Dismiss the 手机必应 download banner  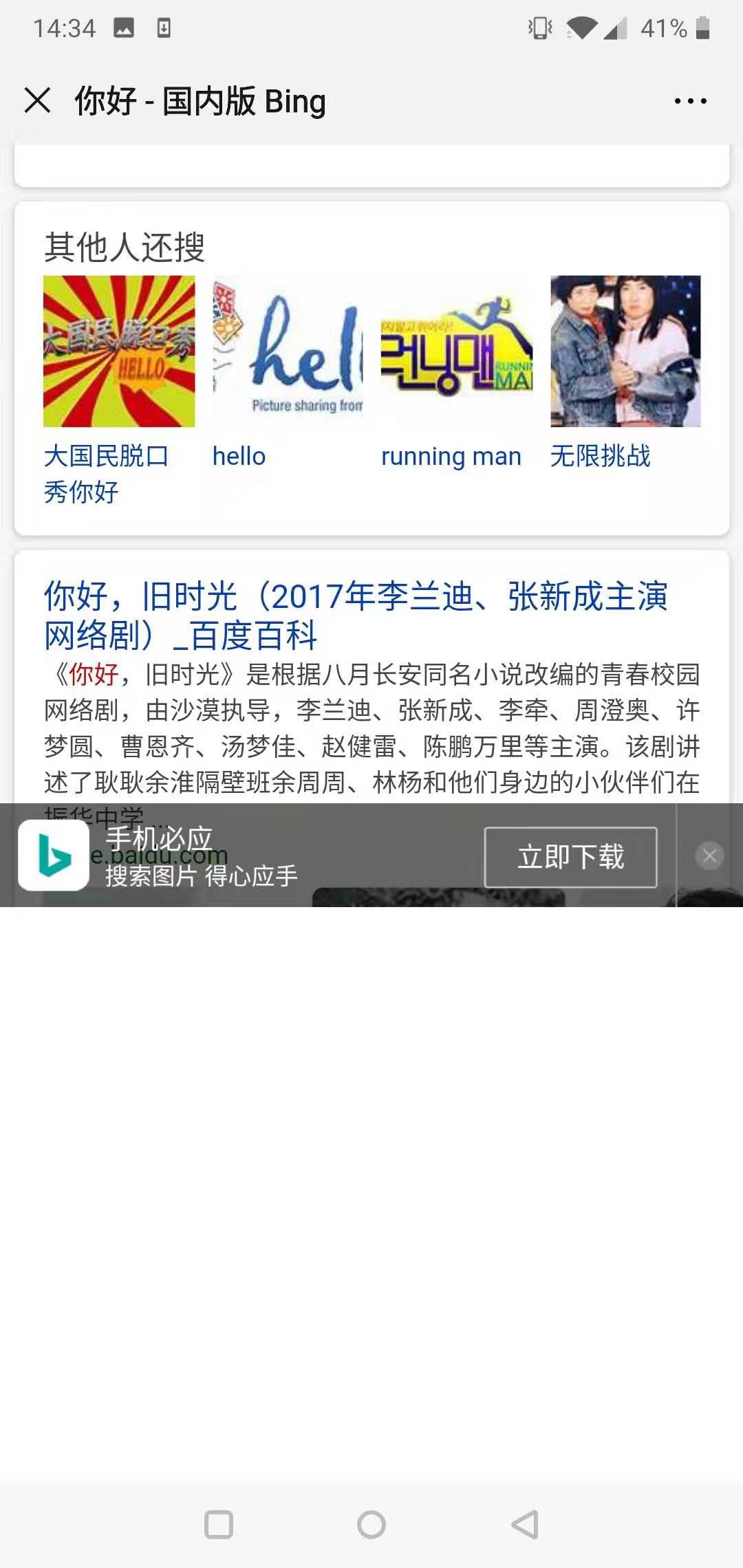point(709,856)
